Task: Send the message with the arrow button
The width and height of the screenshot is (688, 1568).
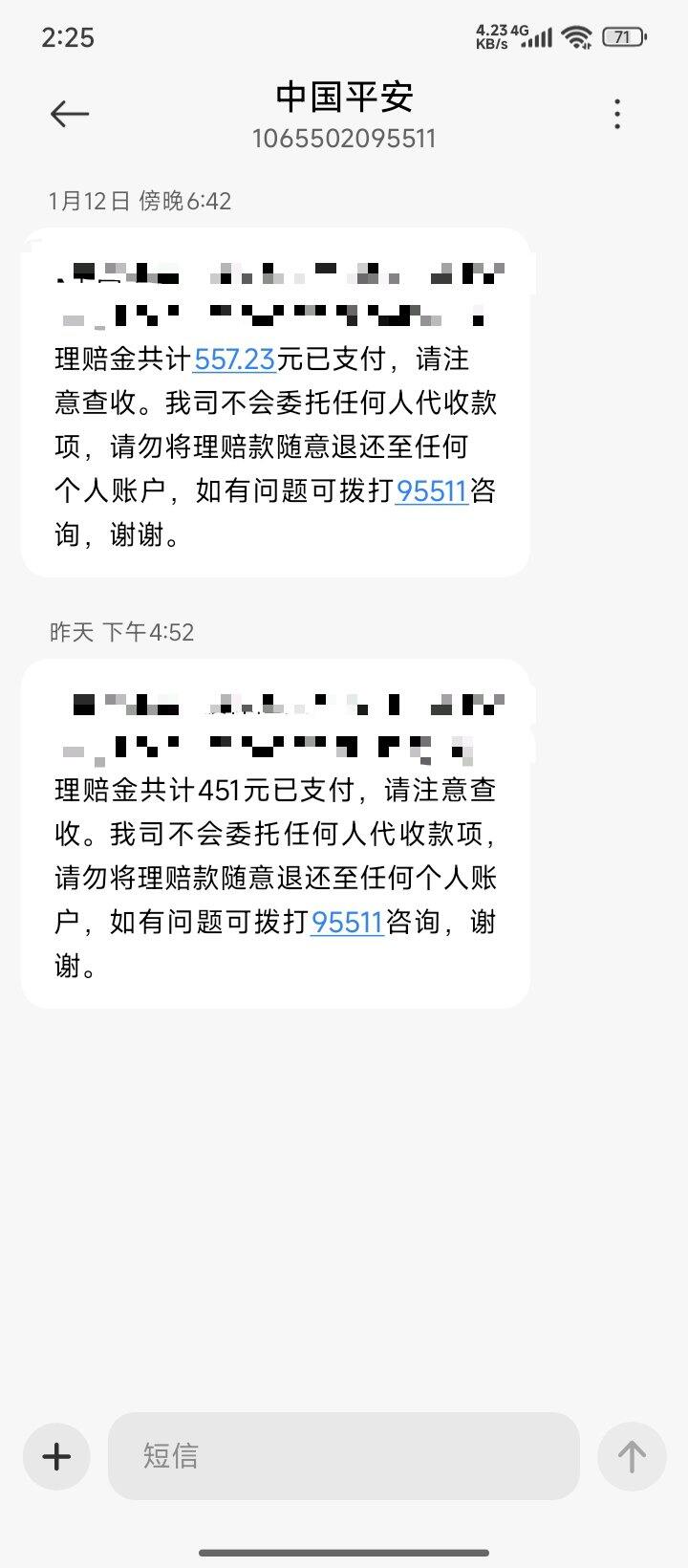Action: [631, 1456]
